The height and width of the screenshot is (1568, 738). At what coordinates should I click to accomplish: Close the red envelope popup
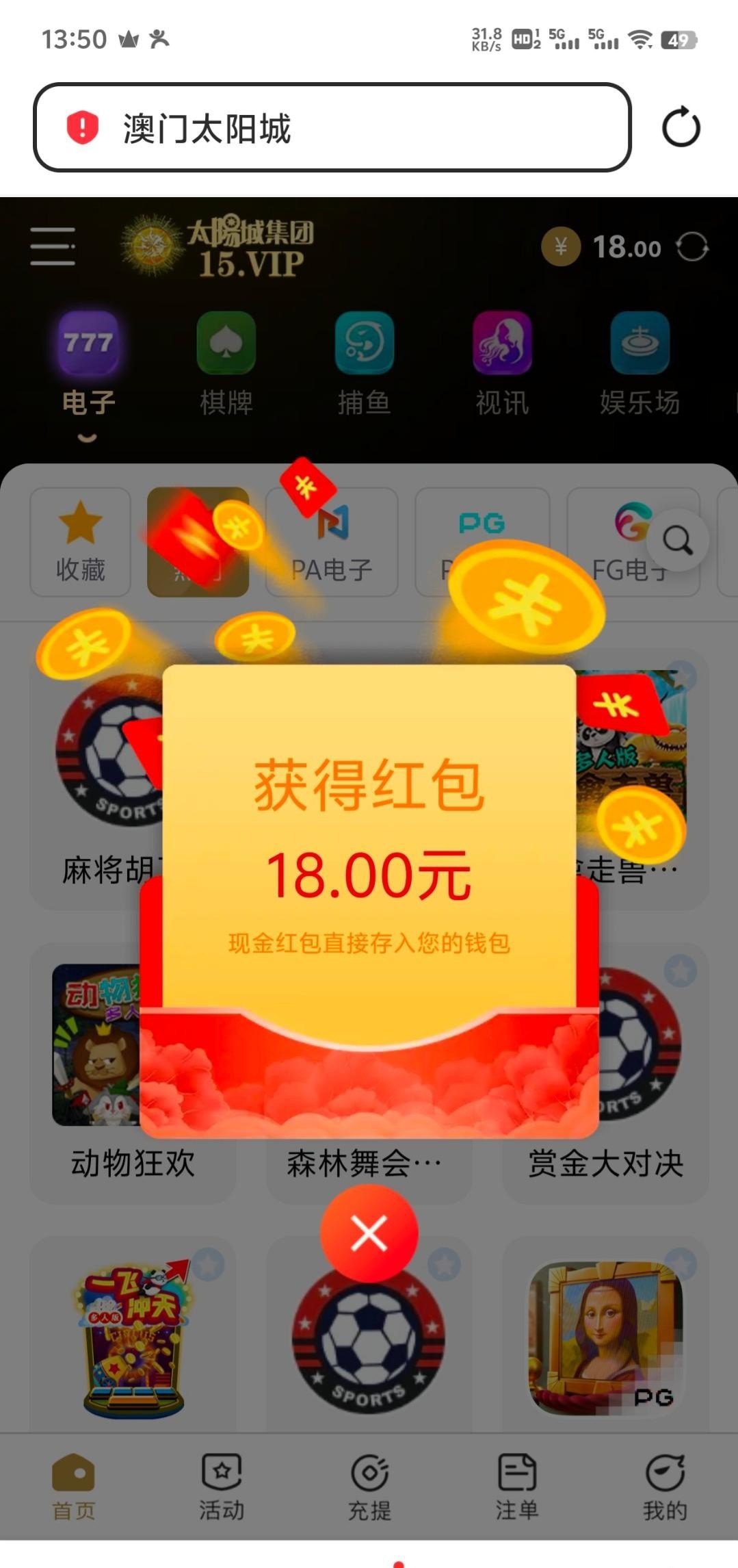coord(369,1233)
